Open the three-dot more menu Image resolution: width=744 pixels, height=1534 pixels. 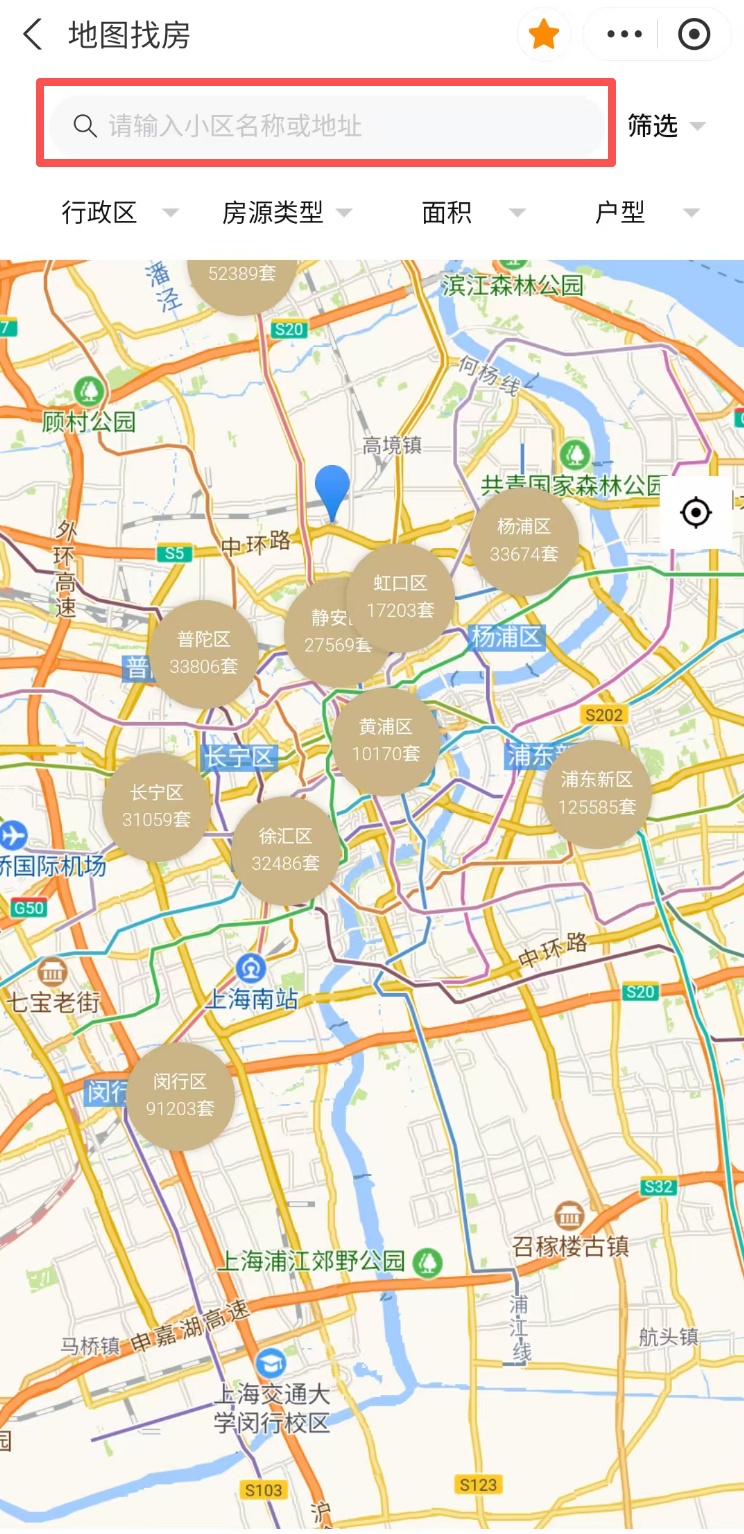point(624,35)
